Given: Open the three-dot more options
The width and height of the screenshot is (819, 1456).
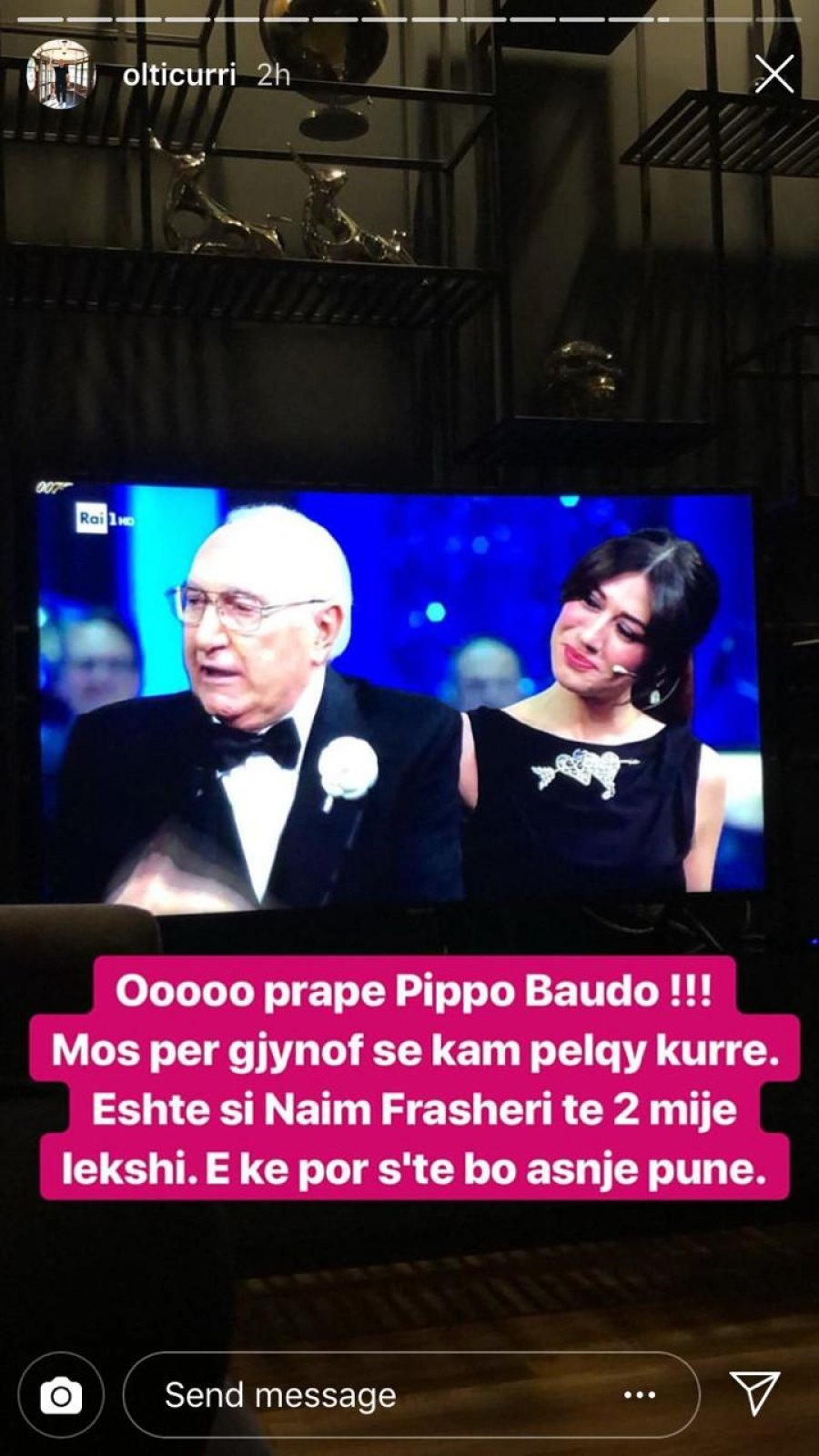Looking at the screenshot, I should [x=640, y=1395].
